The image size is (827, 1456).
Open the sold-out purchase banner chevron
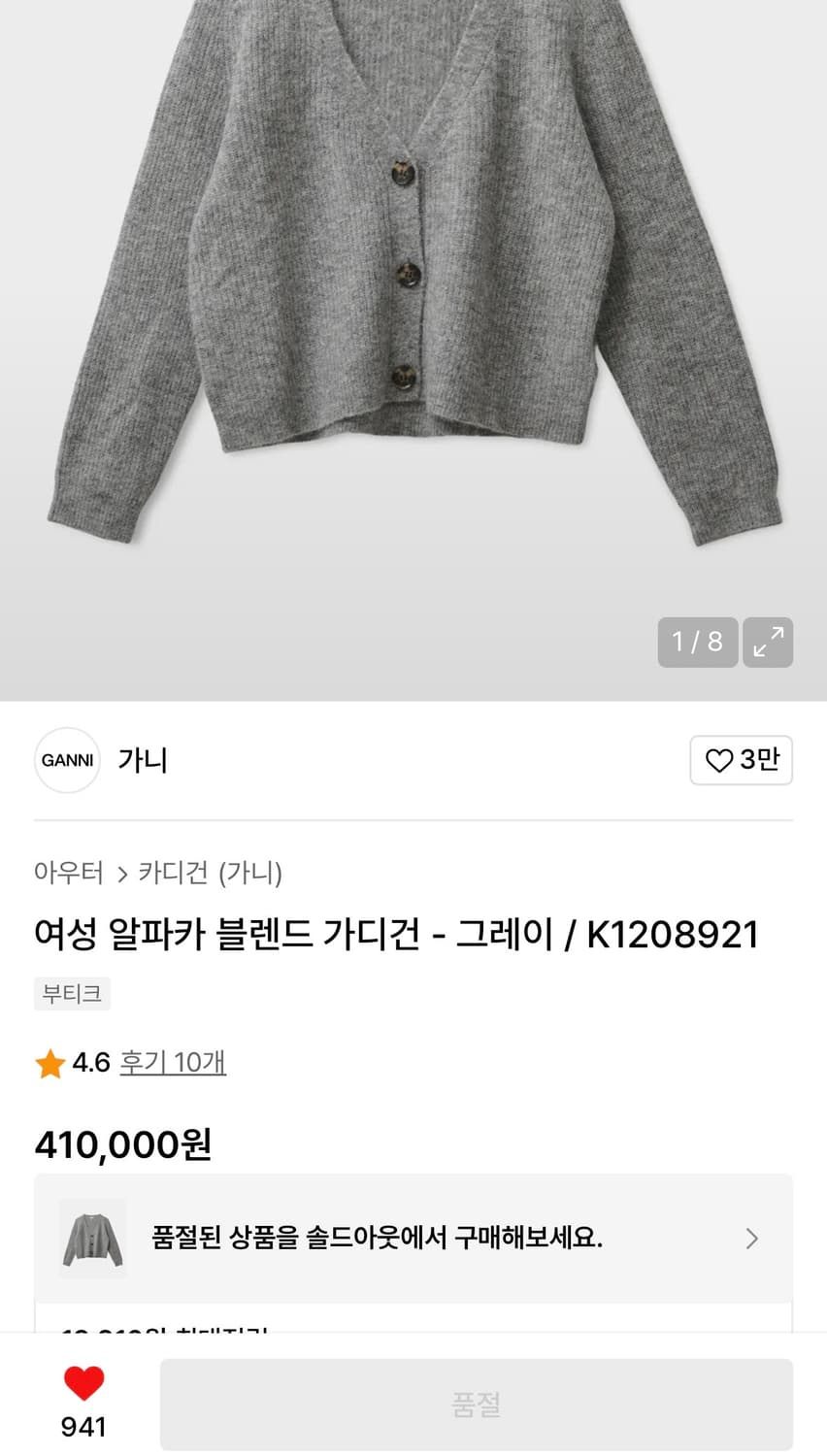(752, 1239)
